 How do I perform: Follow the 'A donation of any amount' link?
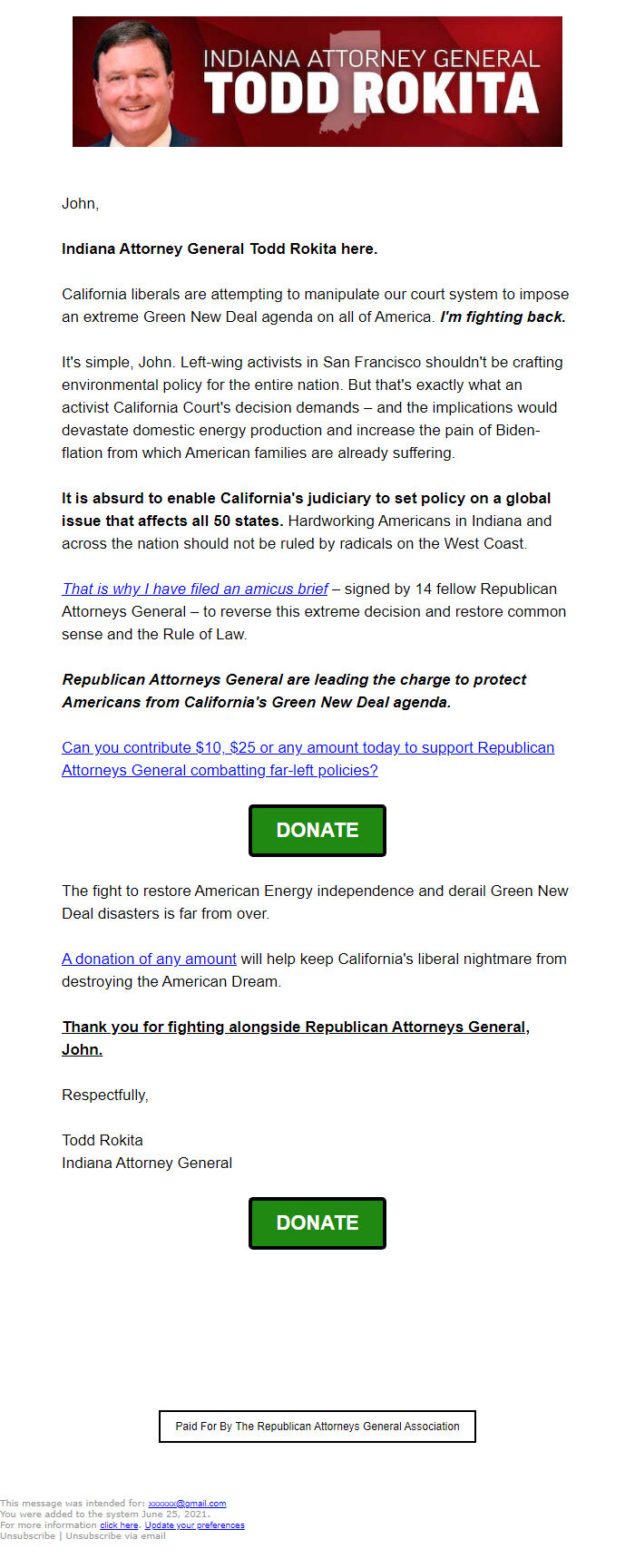click(149, 959)
